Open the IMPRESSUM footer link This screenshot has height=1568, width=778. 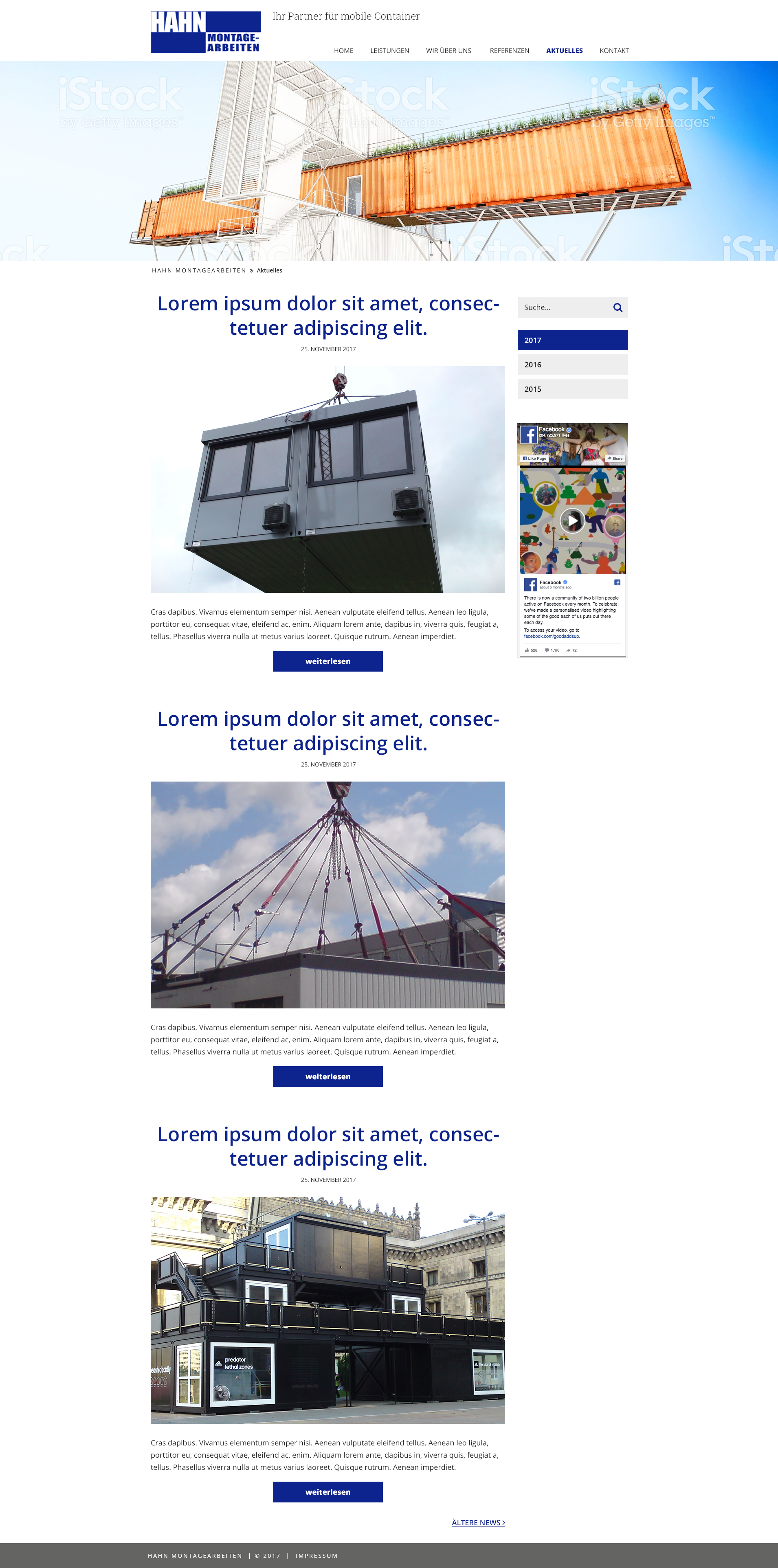click(x=316, y=1556)
